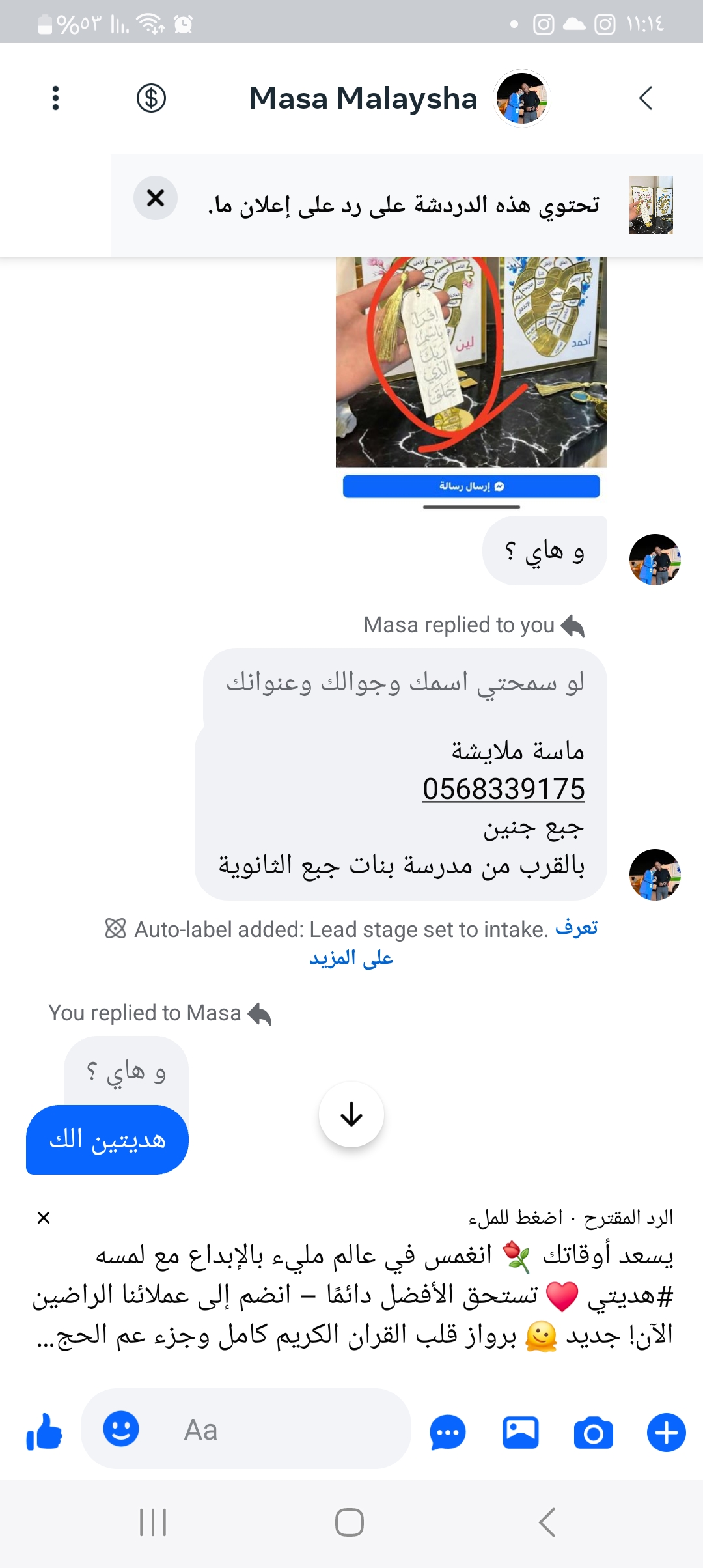Open the ad thumbnail in the banner

(651, 205)
